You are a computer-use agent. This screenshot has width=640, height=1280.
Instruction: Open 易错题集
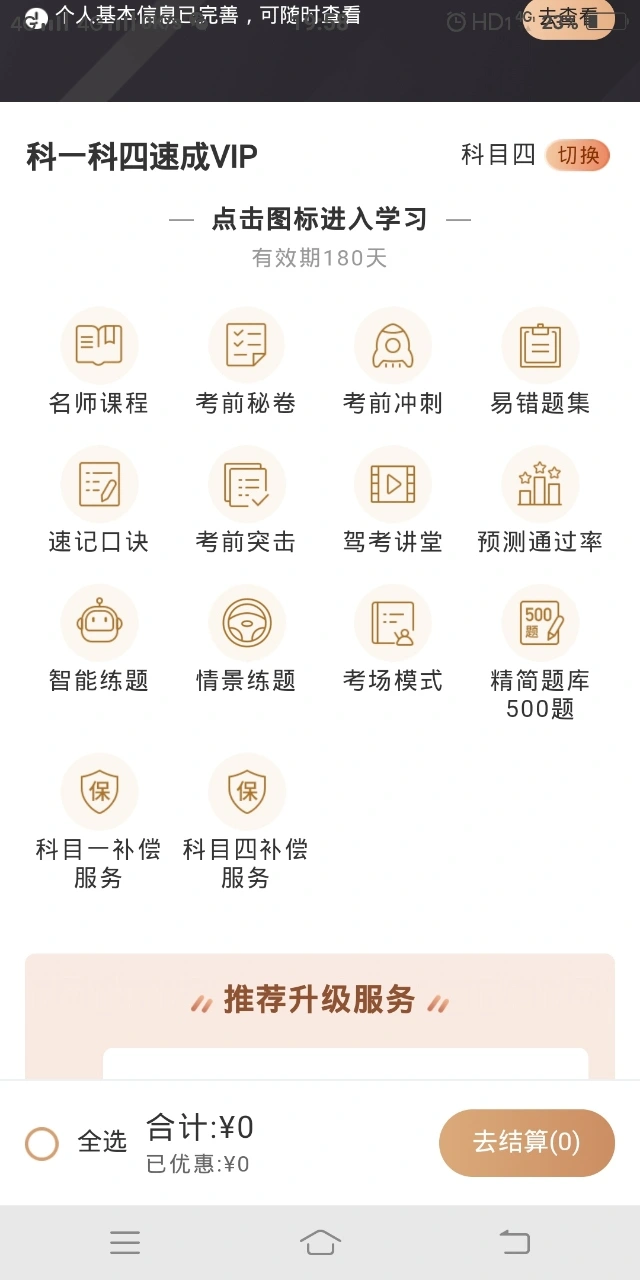point(540,362)
